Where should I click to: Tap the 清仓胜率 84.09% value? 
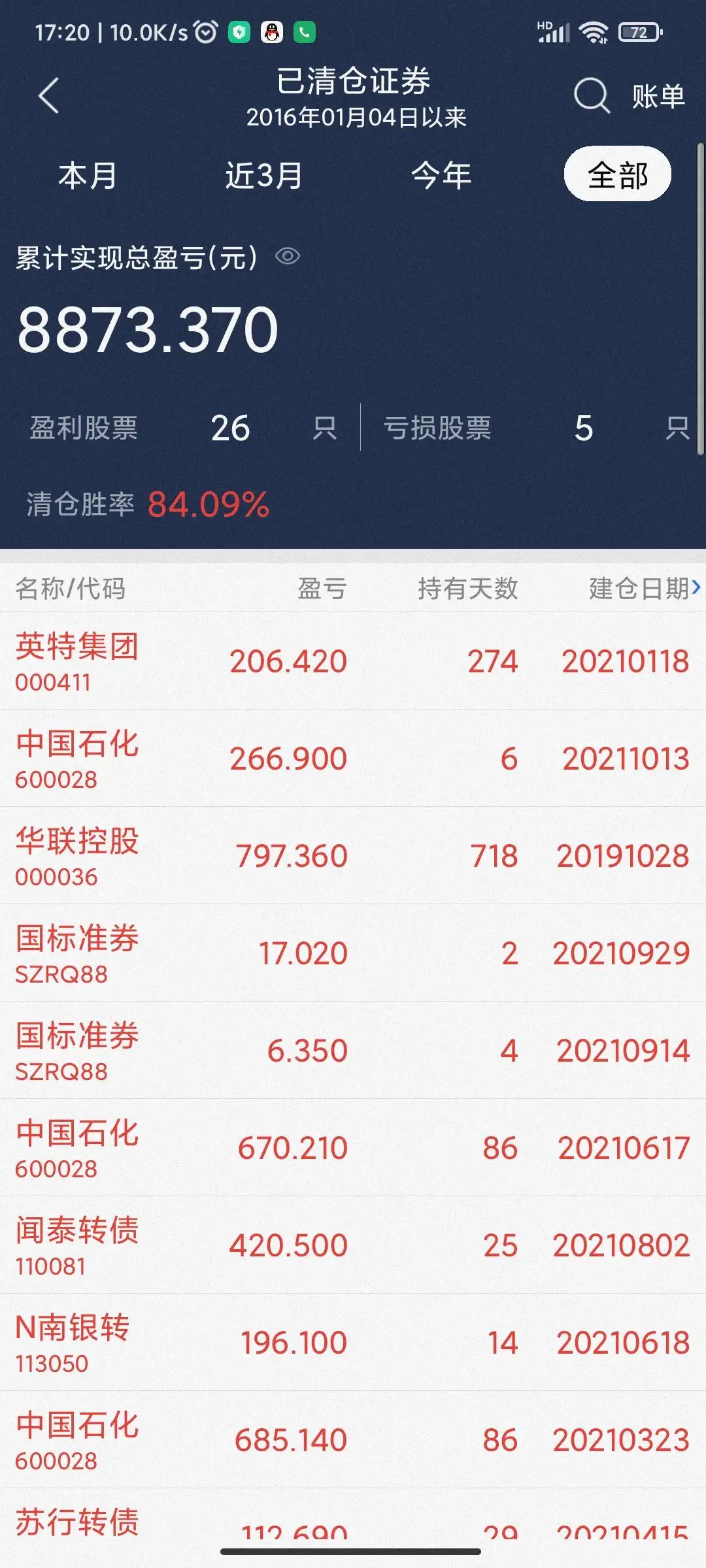207,504
